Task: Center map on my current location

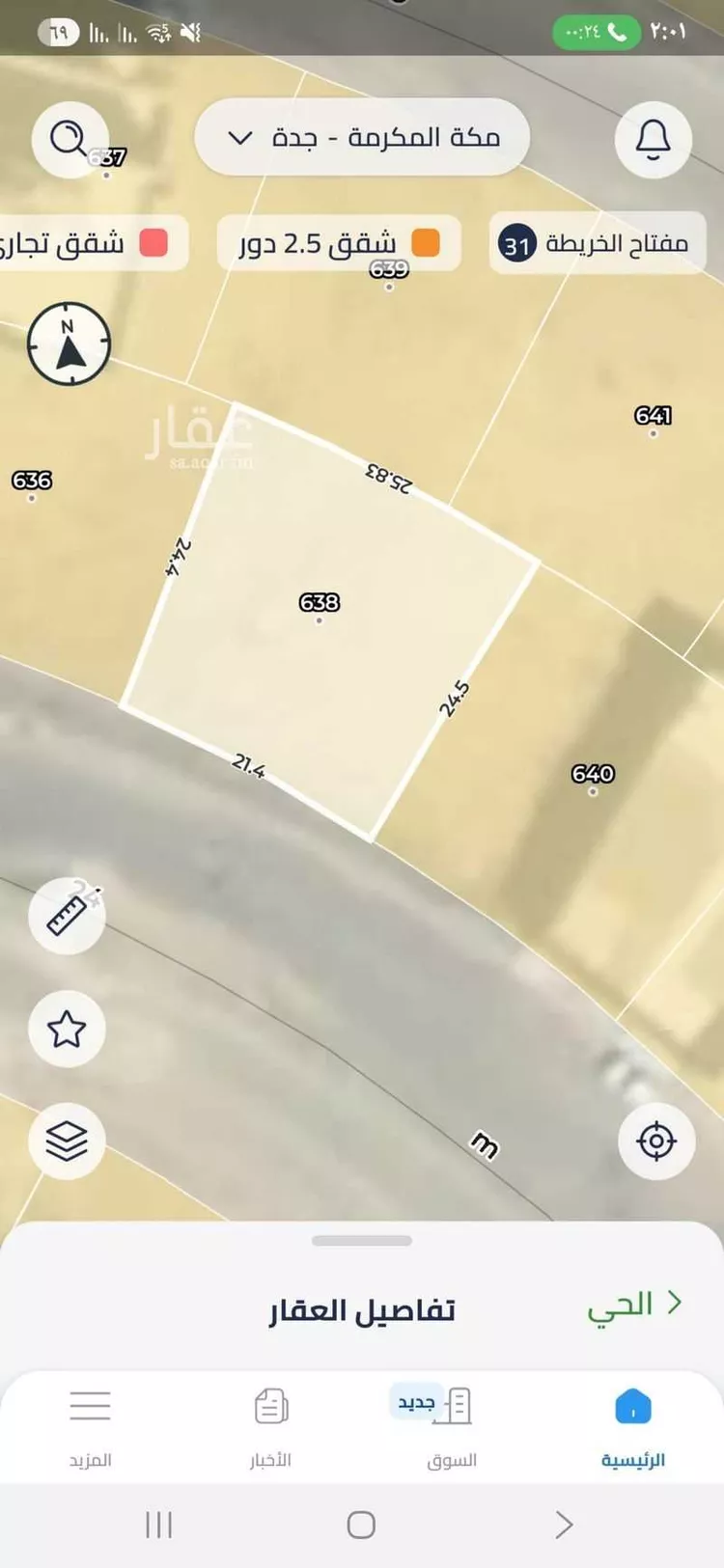Action: click(x=656, y=1141)
